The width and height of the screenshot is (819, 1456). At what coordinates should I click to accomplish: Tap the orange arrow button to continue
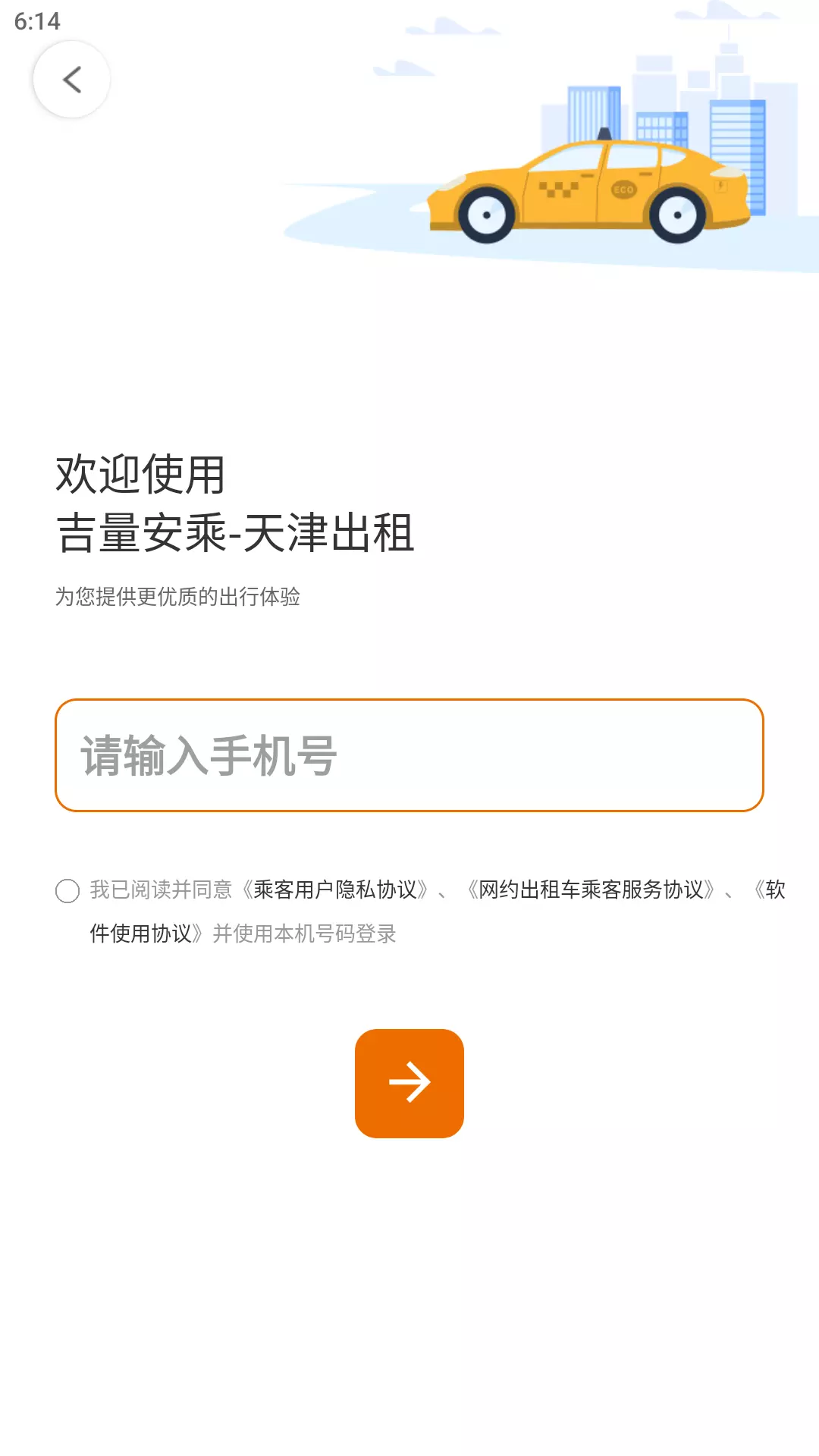tap(409, 1083)
